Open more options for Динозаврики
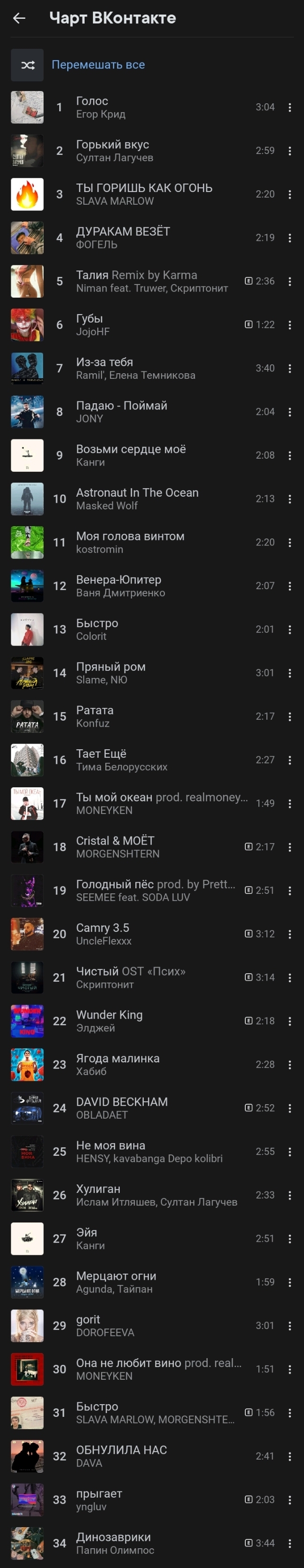This screenshot has width=304, height=1568. tap(289, 1544)
